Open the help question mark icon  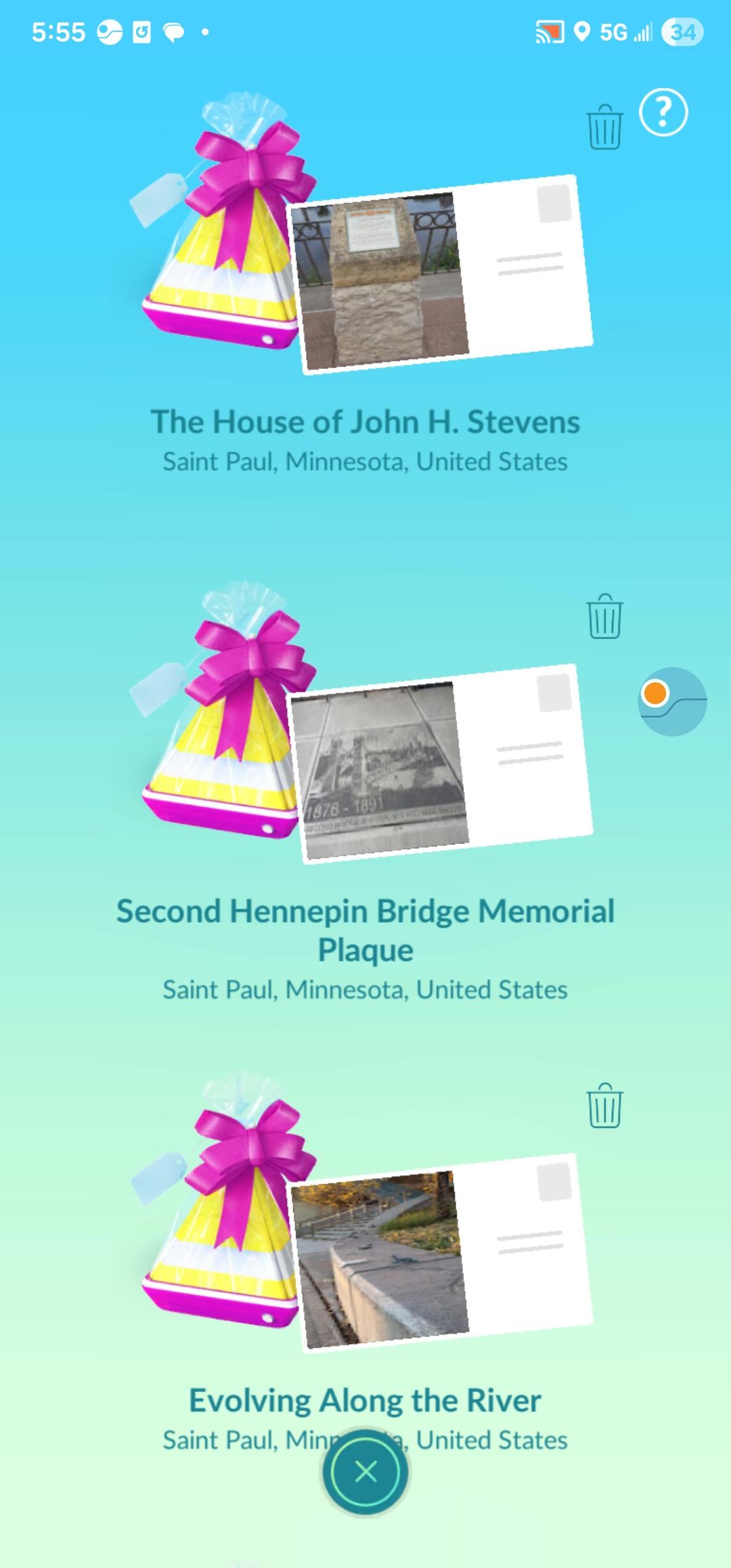(663, 112)
